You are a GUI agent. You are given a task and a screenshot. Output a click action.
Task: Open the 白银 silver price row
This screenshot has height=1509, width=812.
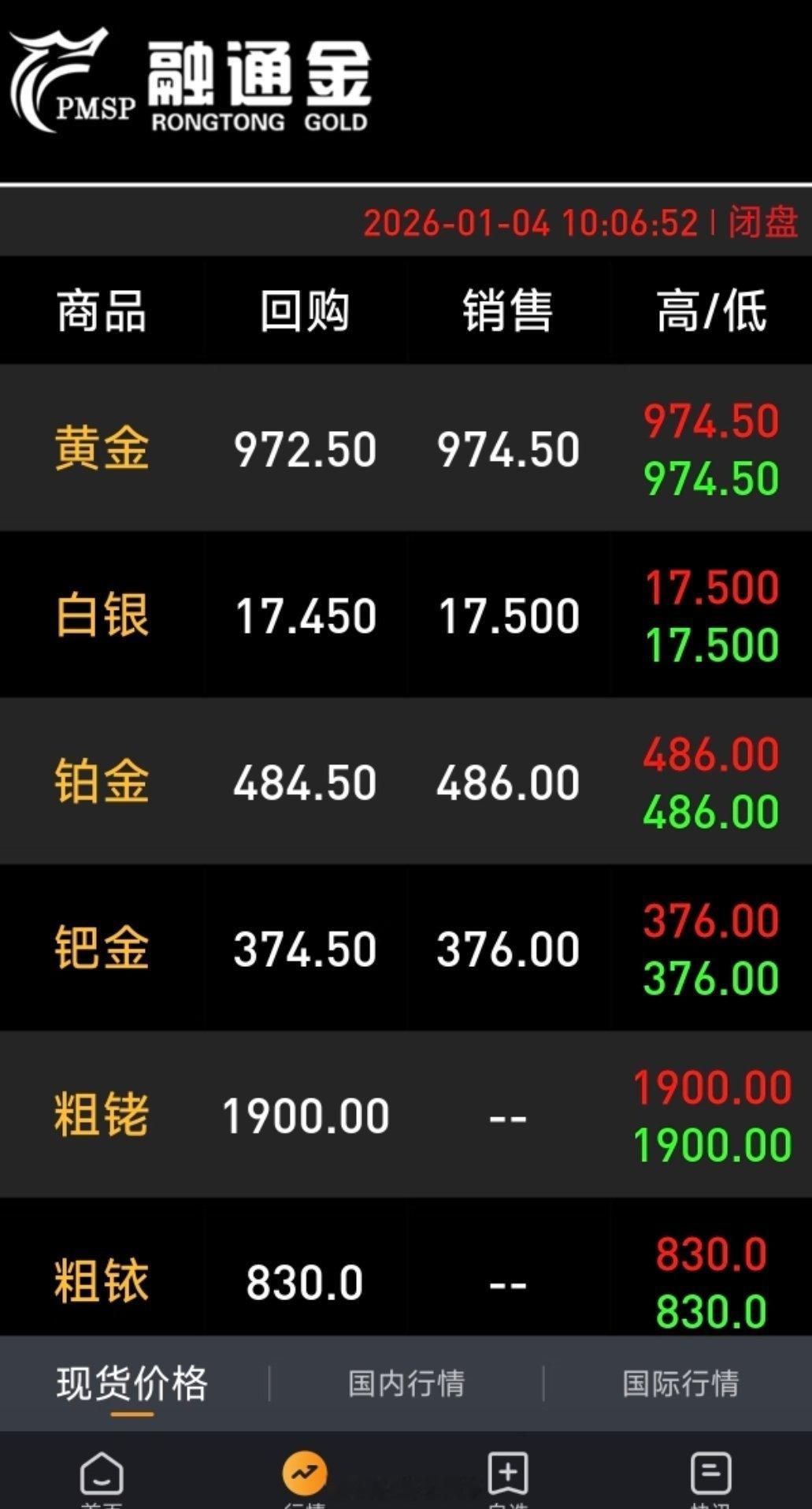tap(406, 615)
